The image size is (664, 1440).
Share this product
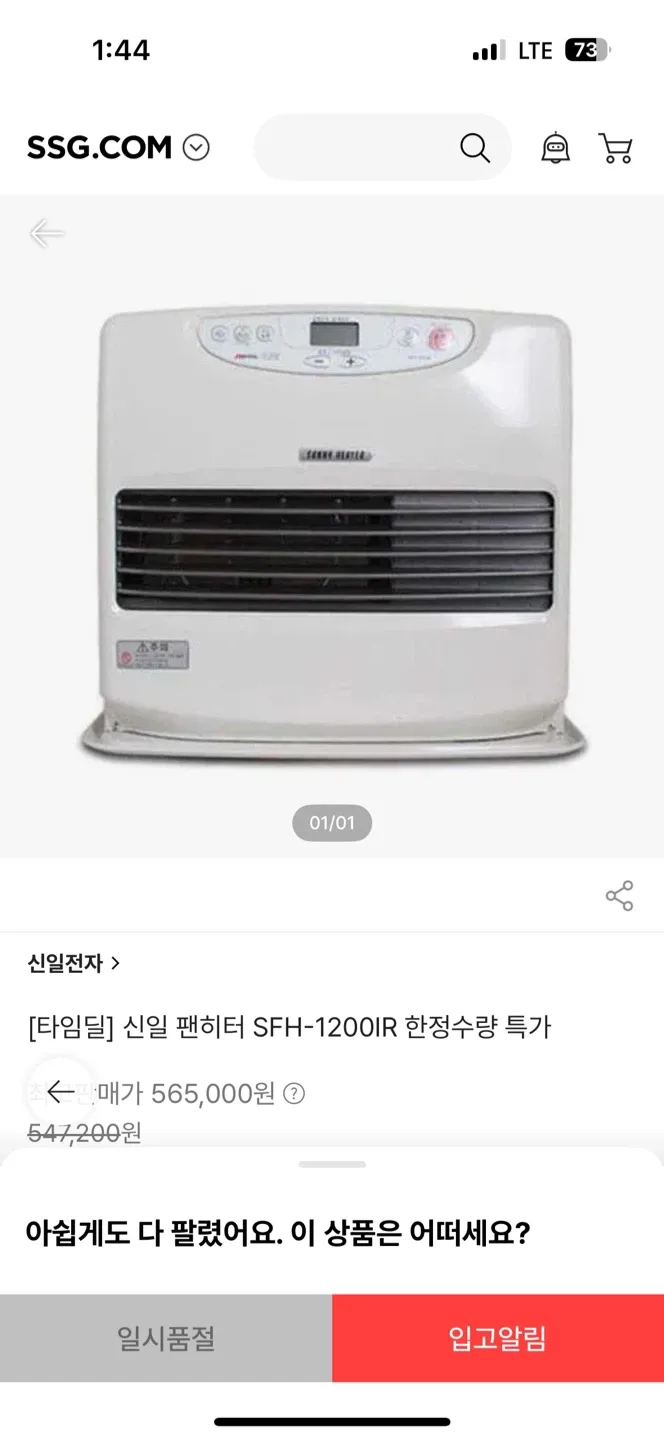pos(619,895)
